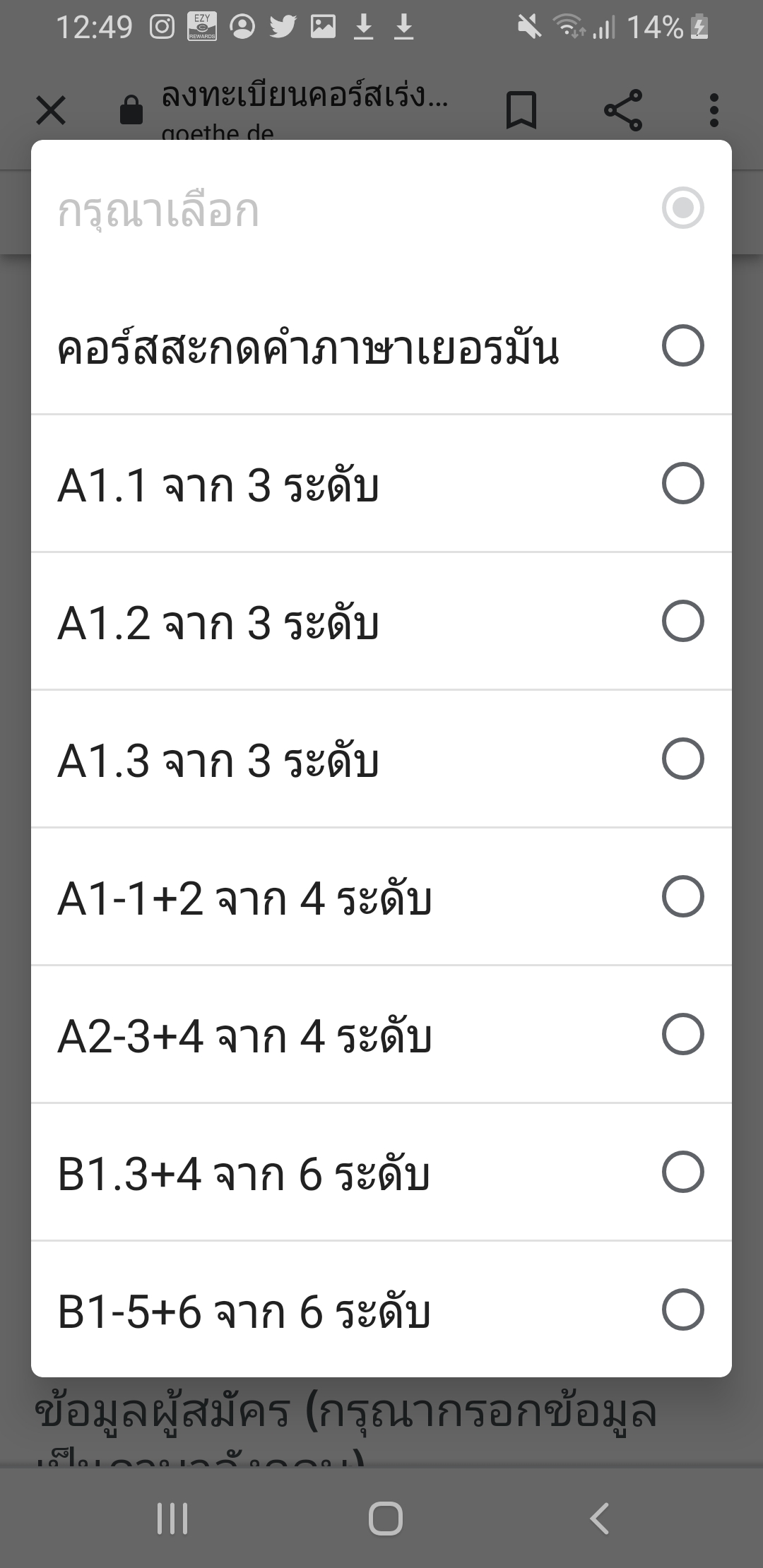This screenshot has height=1568, width=763.
Task: Select A1.1 จาก 3 ระดับ
Action: coord(381,484)
